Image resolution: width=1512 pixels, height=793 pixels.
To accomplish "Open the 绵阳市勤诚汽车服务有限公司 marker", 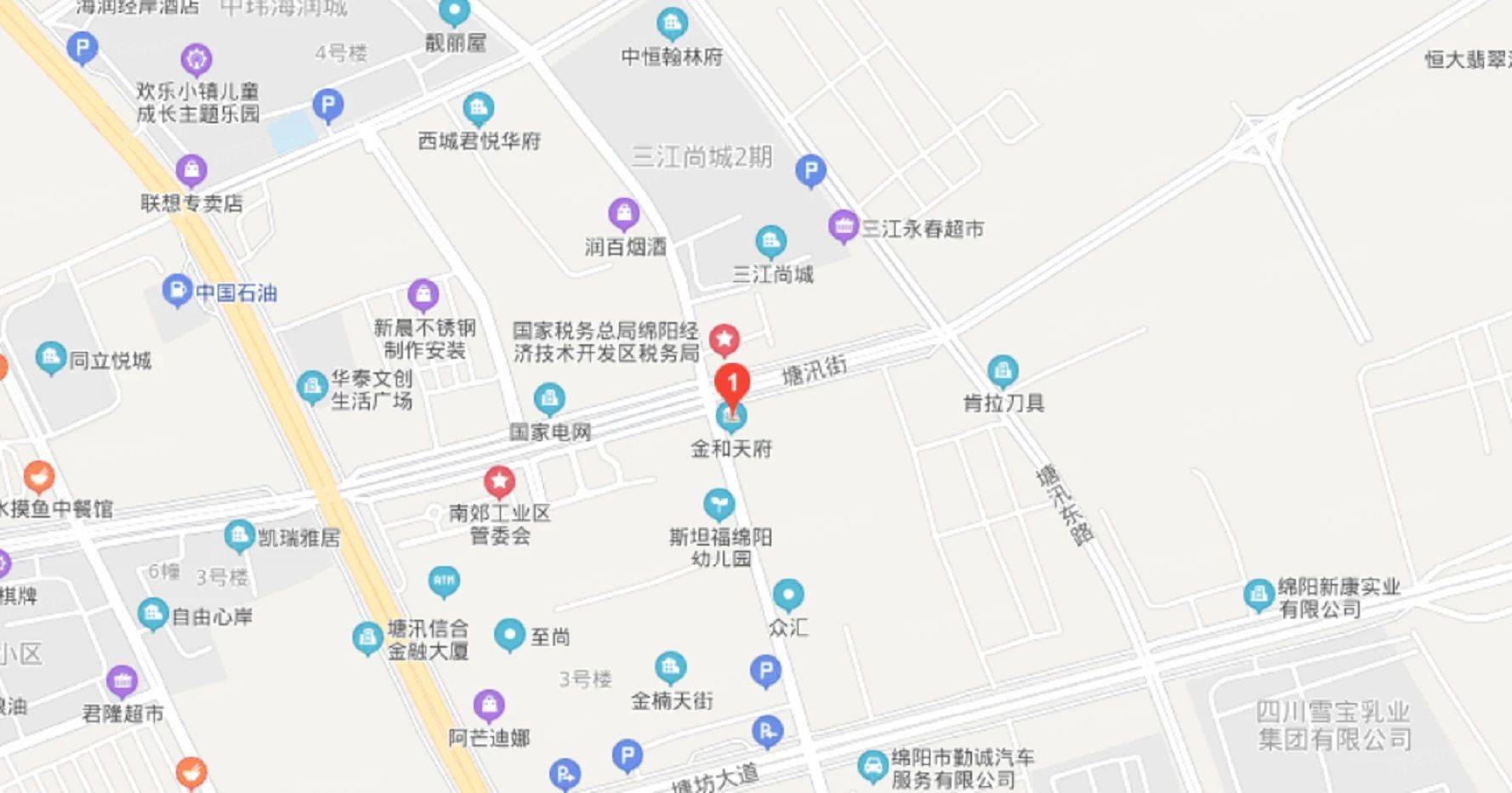I will tap(872, 767).
